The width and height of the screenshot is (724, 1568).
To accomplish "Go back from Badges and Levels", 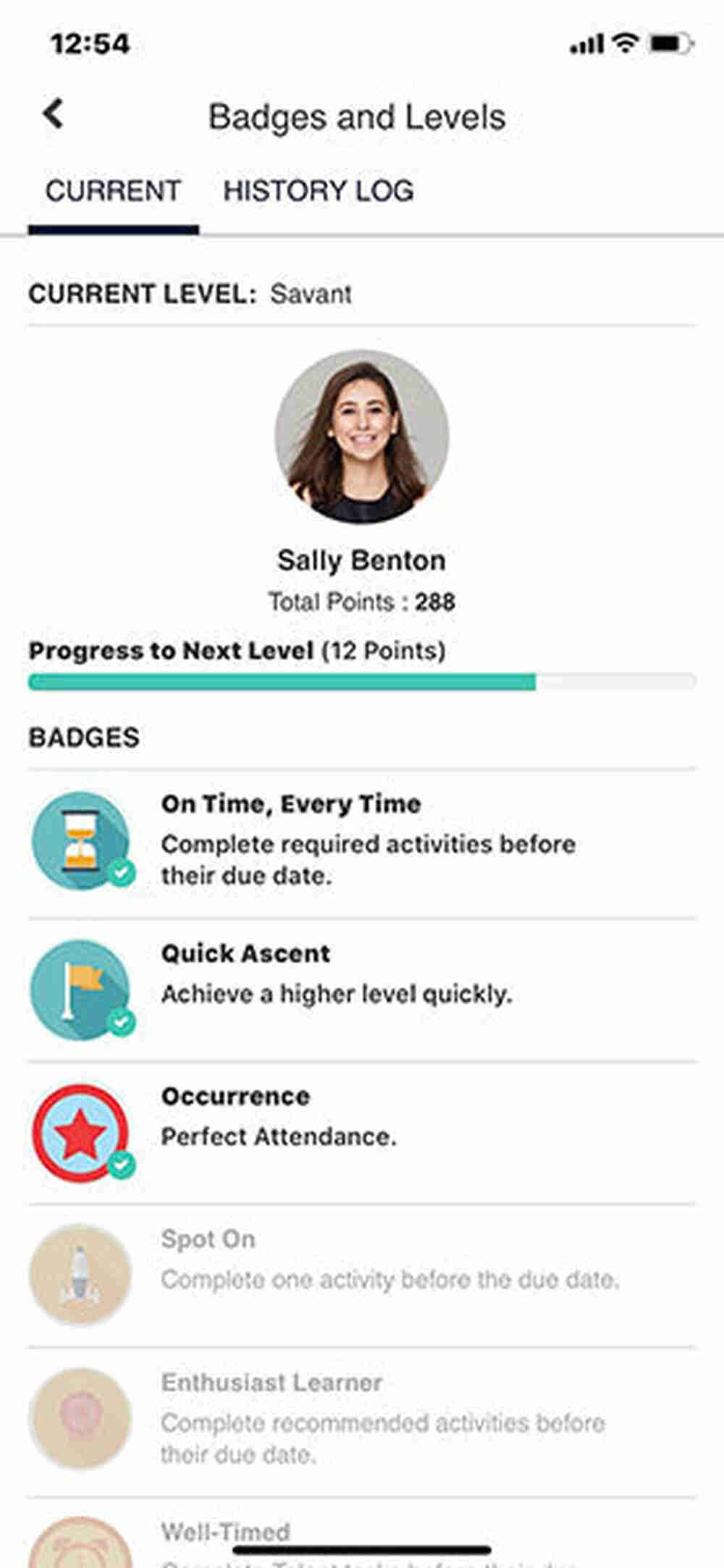I will [x=53, y=114].
